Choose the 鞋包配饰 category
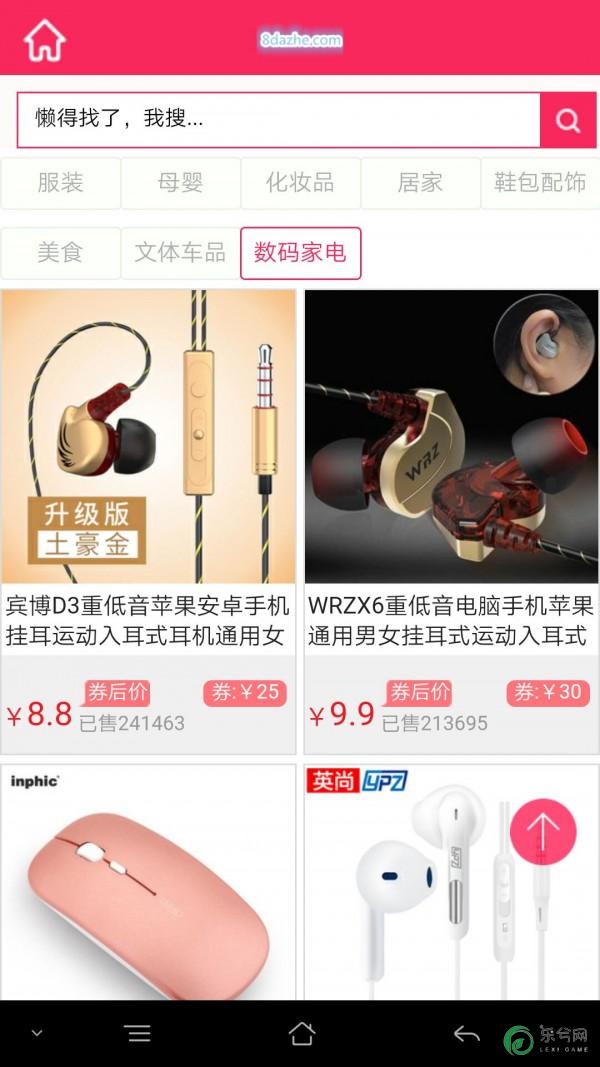The image size is (600, 1067). [540, 183]
